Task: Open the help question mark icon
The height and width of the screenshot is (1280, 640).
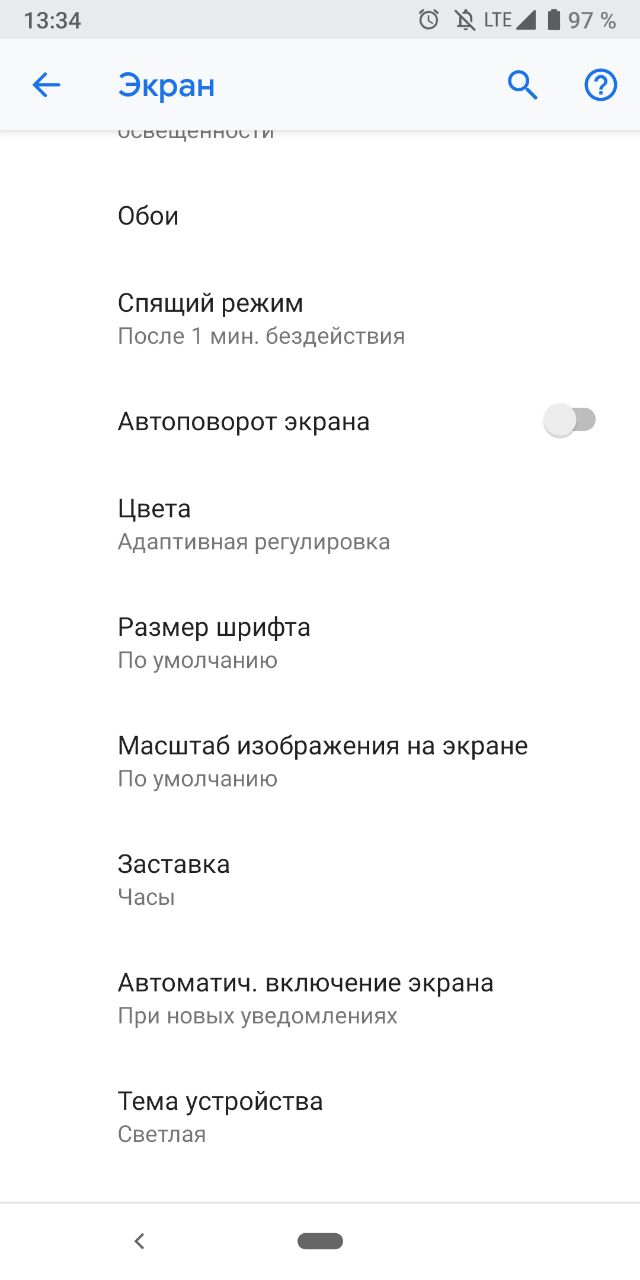Action: [x=601, y=86]
